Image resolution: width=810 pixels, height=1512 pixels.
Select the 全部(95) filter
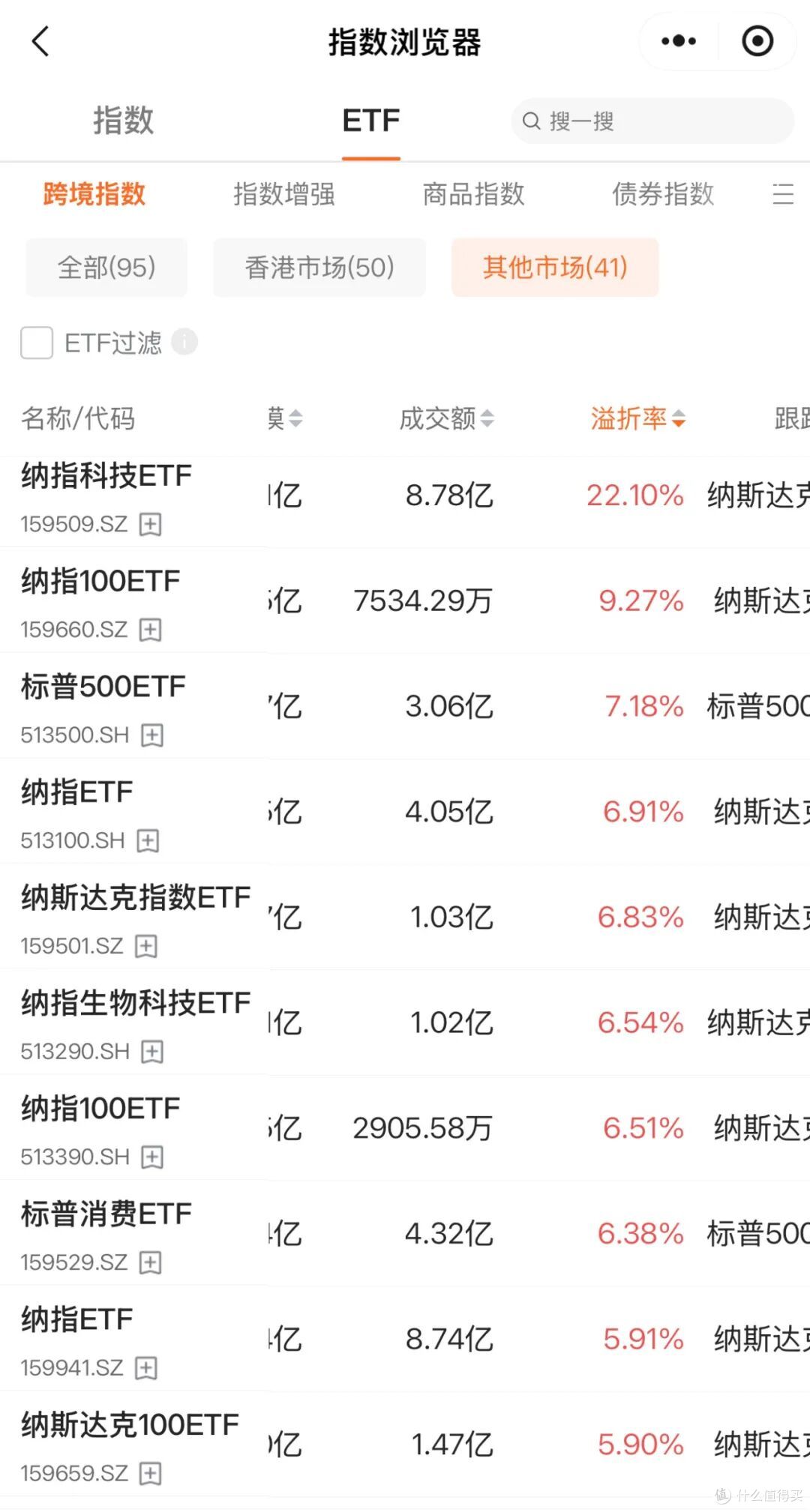pos(106,268)
